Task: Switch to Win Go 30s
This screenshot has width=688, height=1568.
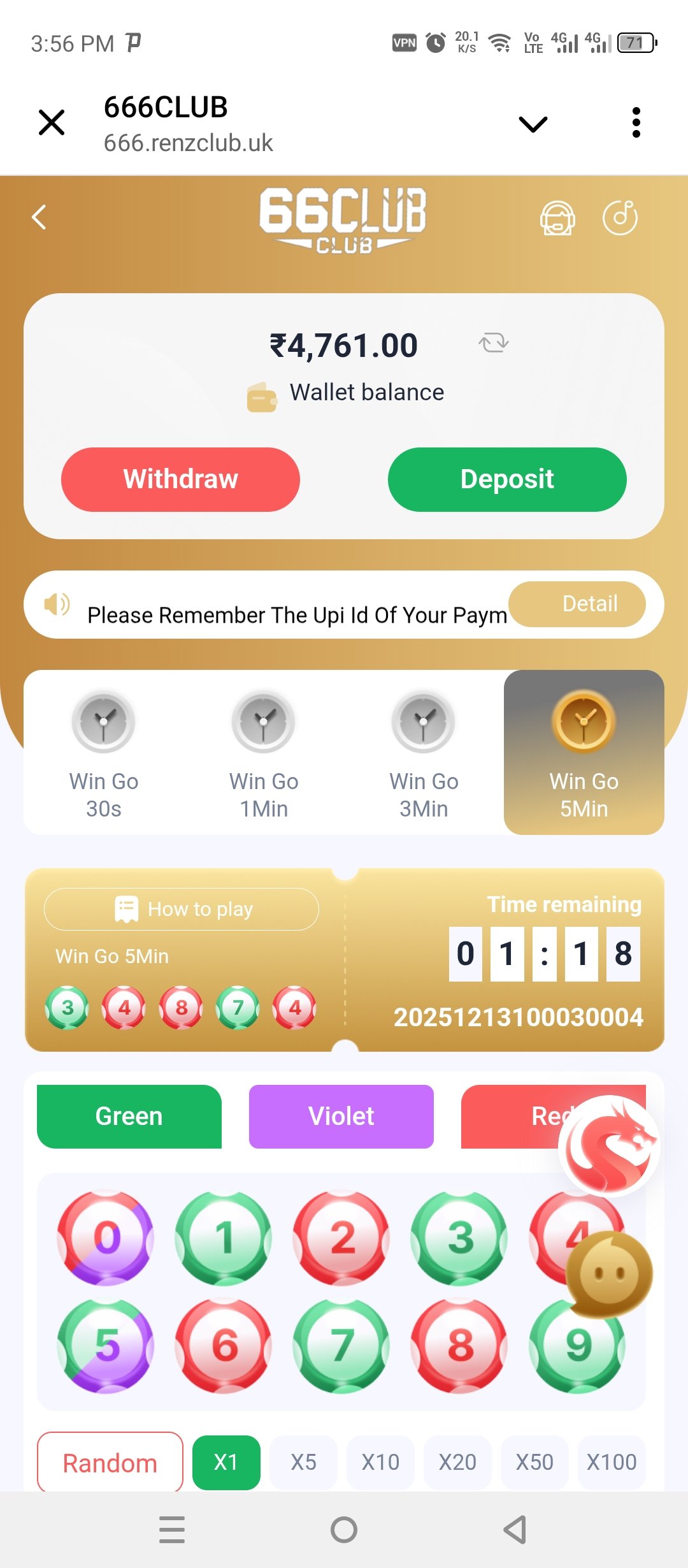Action: point(104,752)
